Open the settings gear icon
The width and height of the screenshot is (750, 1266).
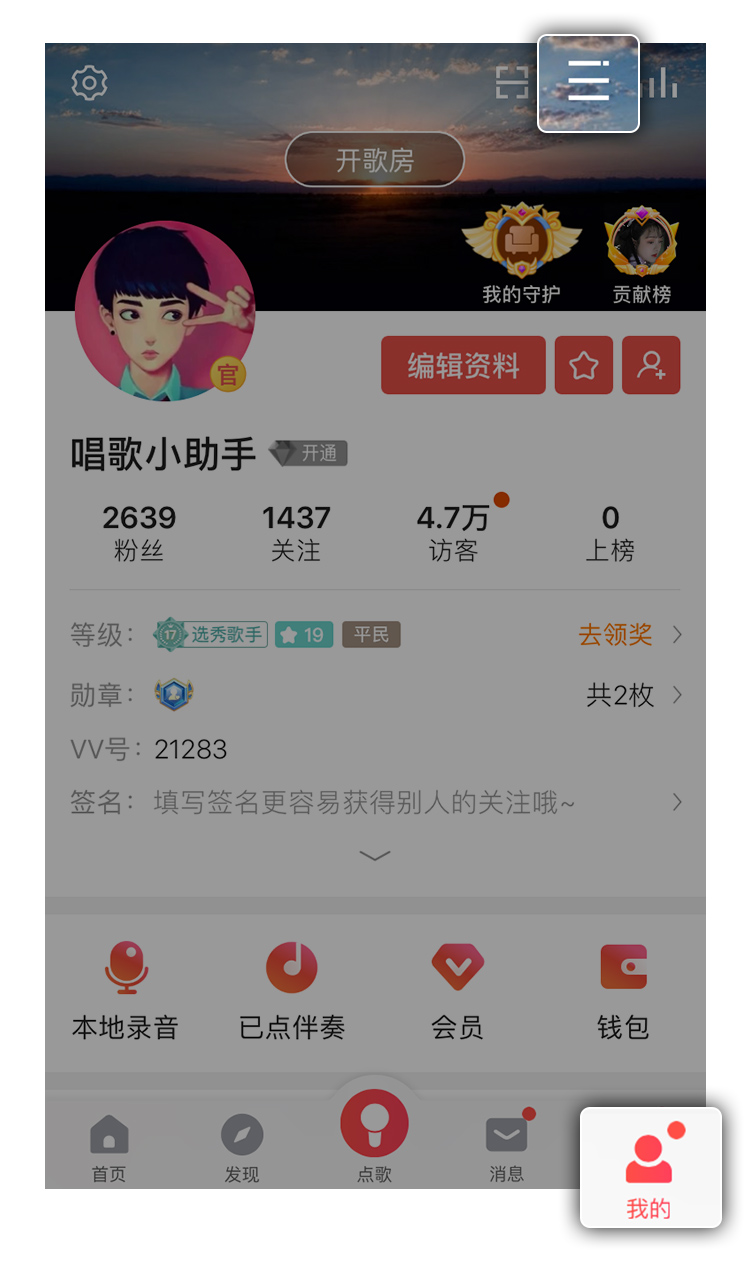[89, 82]
